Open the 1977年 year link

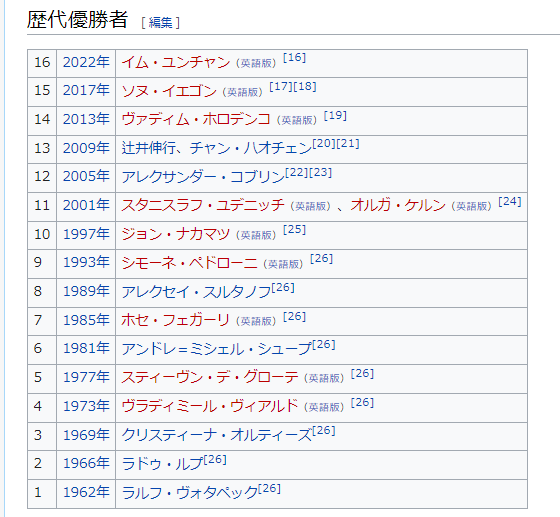pyautogui.click(x=86, y=377)
